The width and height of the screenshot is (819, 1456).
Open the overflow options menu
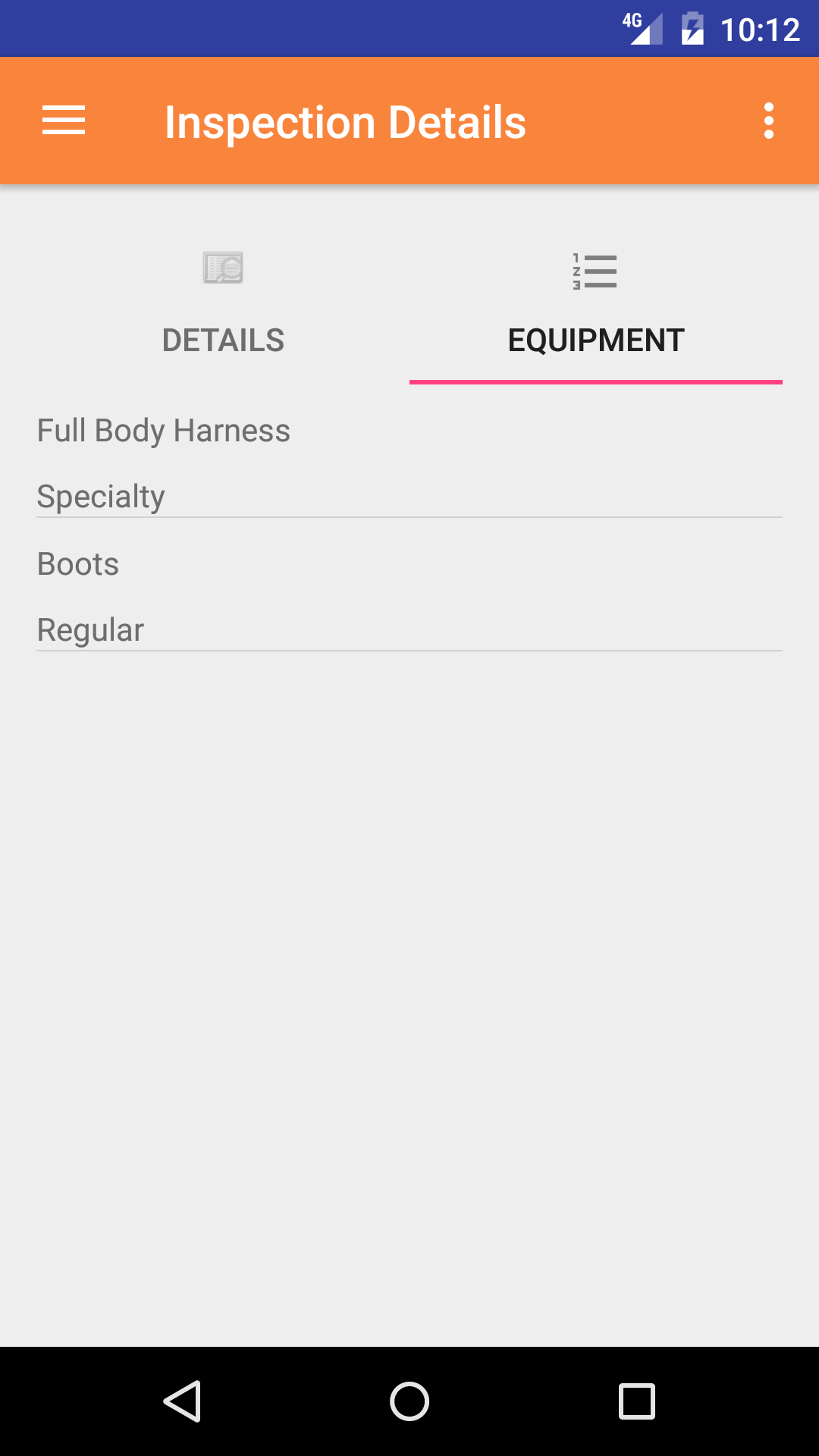768,121
